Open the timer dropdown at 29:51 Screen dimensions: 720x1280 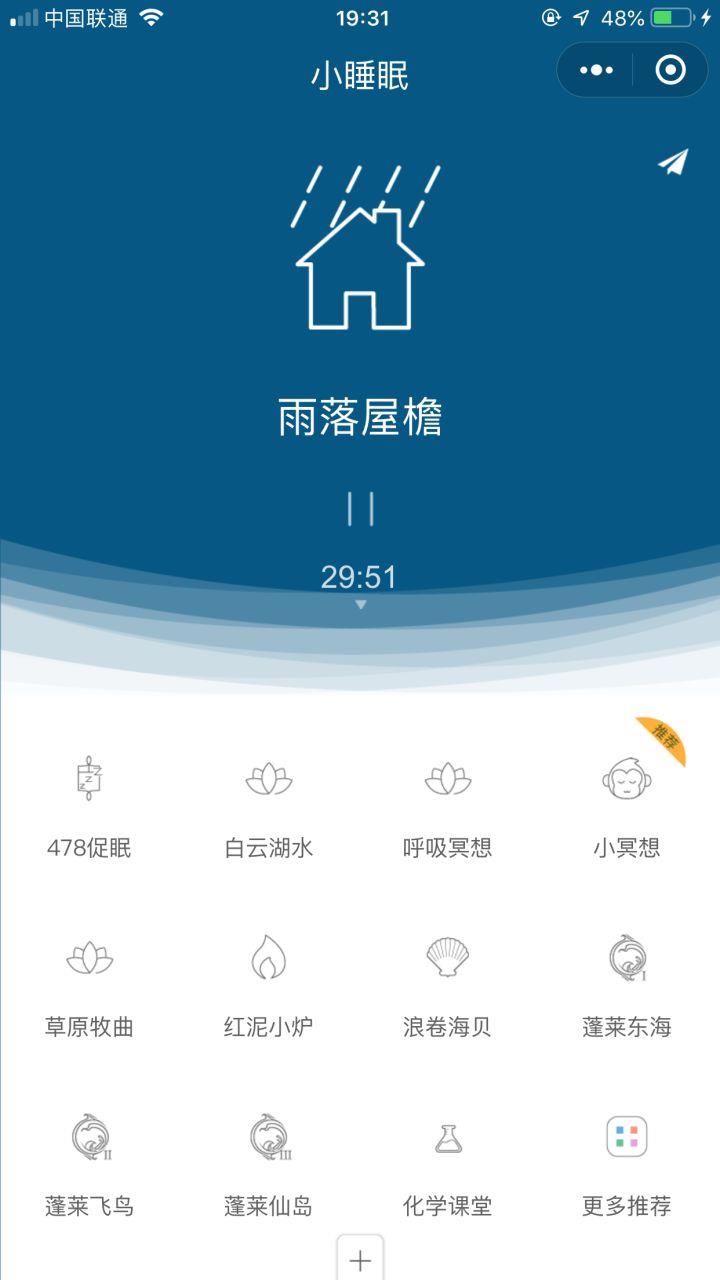coord(360,583)
